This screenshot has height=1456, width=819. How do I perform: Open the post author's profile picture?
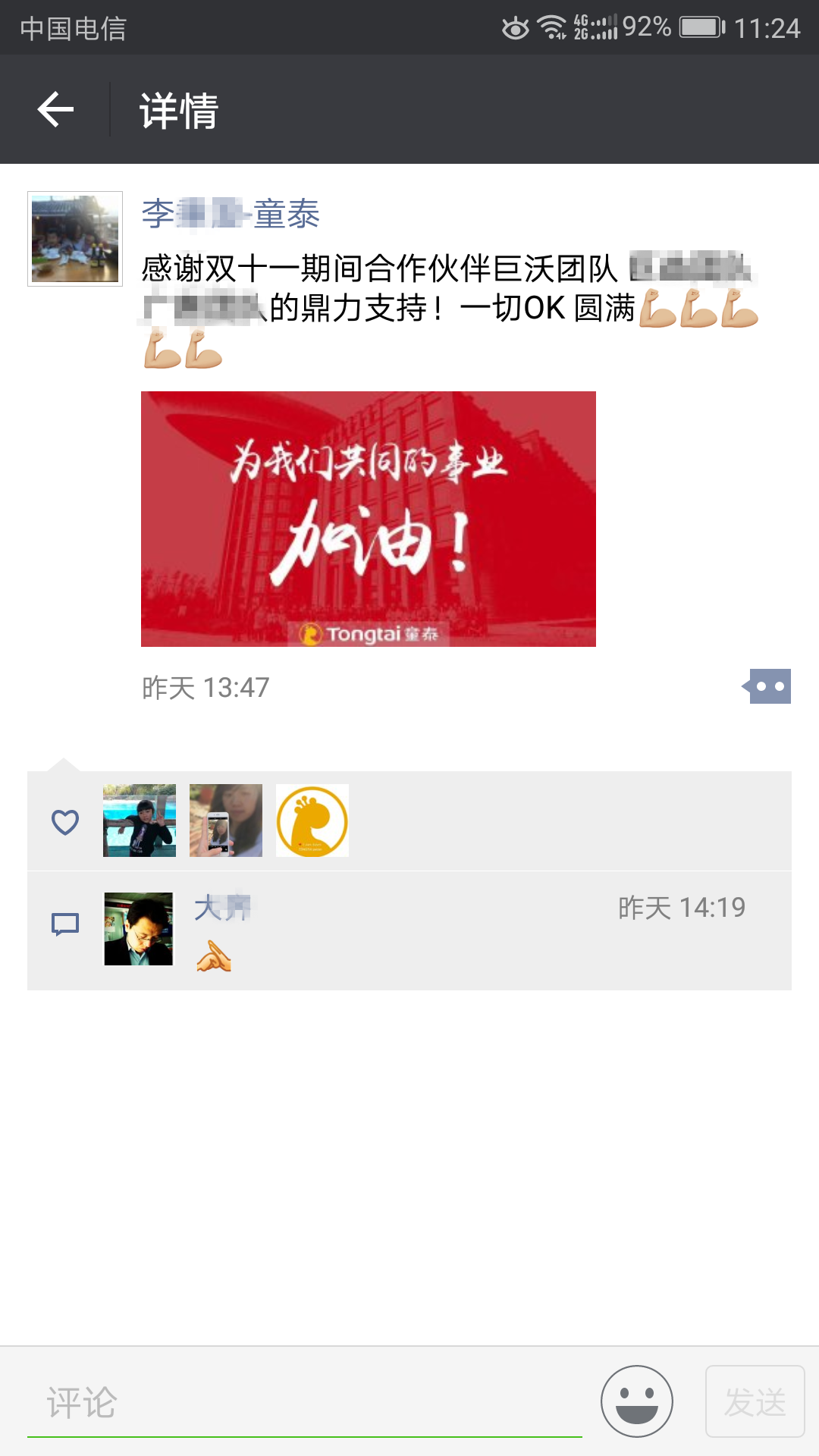click(75, 239)
